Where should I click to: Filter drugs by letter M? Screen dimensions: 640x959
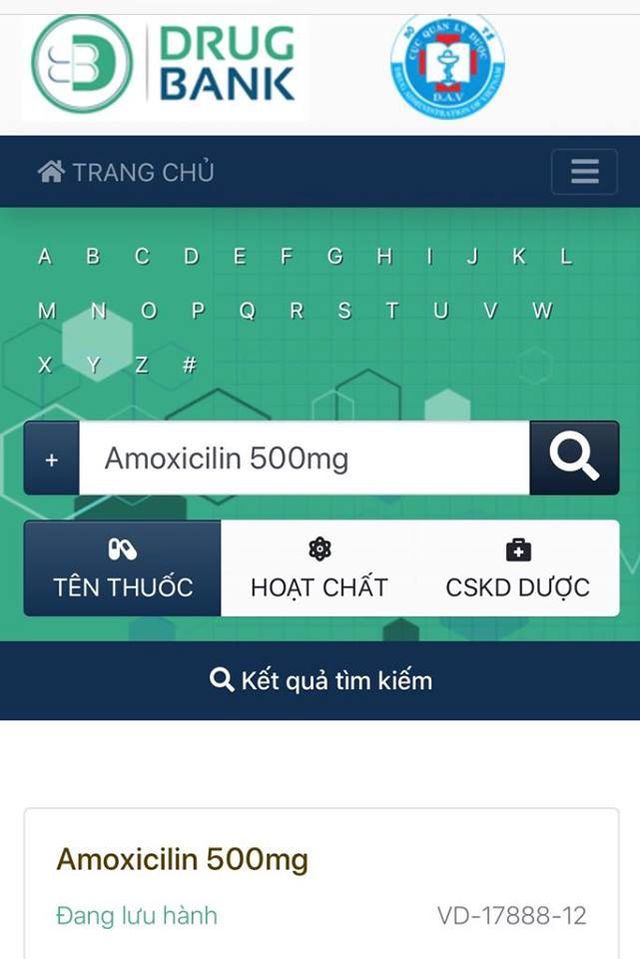coord(47,311)
